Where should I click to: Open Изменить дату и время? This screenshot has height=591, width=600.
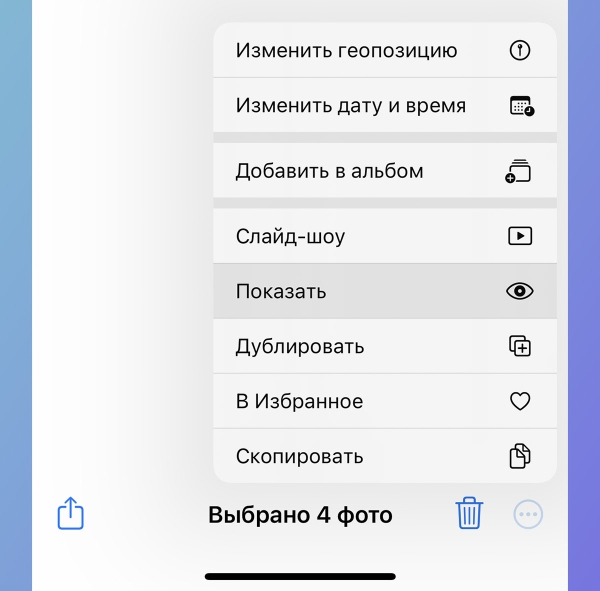[x=384, y=105]
